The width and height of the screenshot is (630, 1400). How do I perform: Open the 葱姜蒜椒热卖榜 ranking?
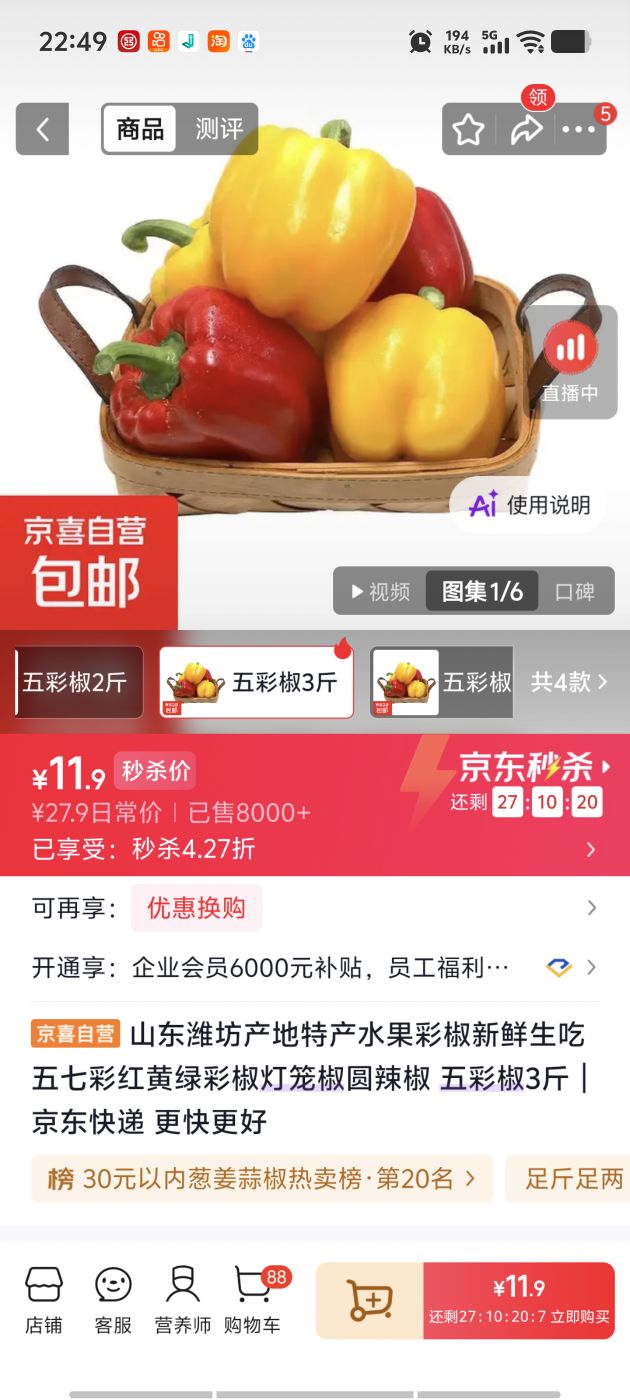[262, 1178]
